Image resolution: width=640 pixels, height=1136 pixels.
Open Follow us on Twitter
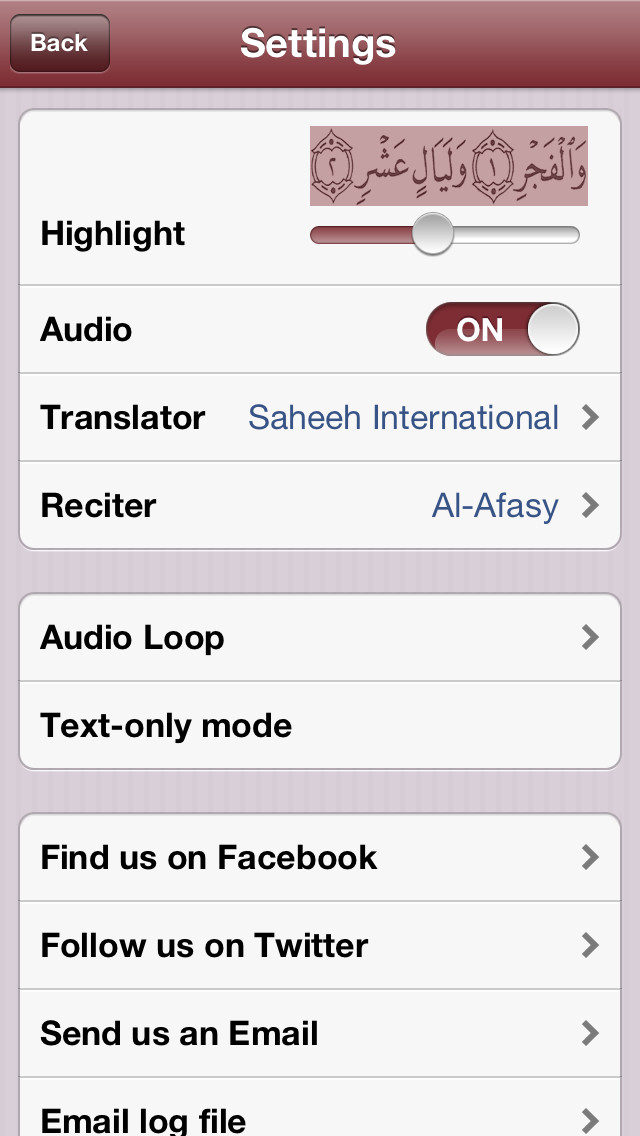[x=320, y=945]
